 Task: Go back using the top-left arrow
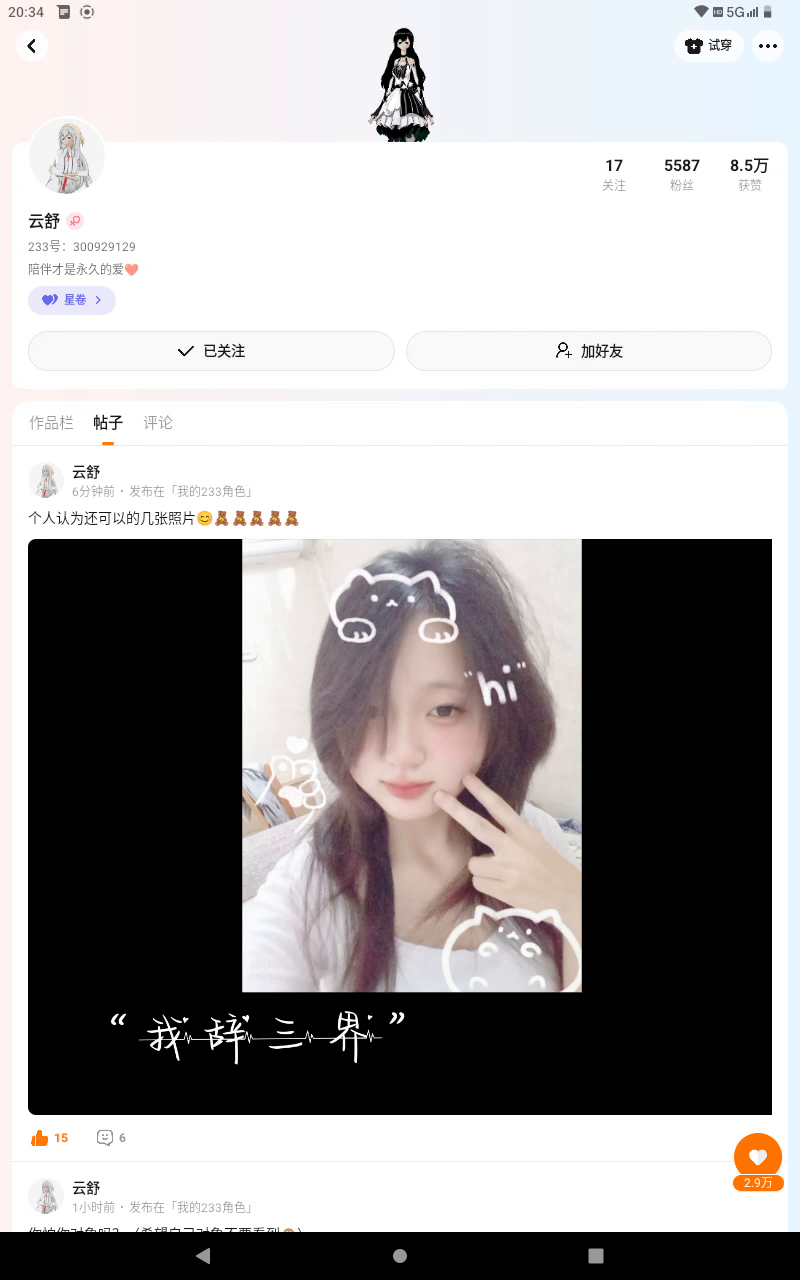click(32, 46)
